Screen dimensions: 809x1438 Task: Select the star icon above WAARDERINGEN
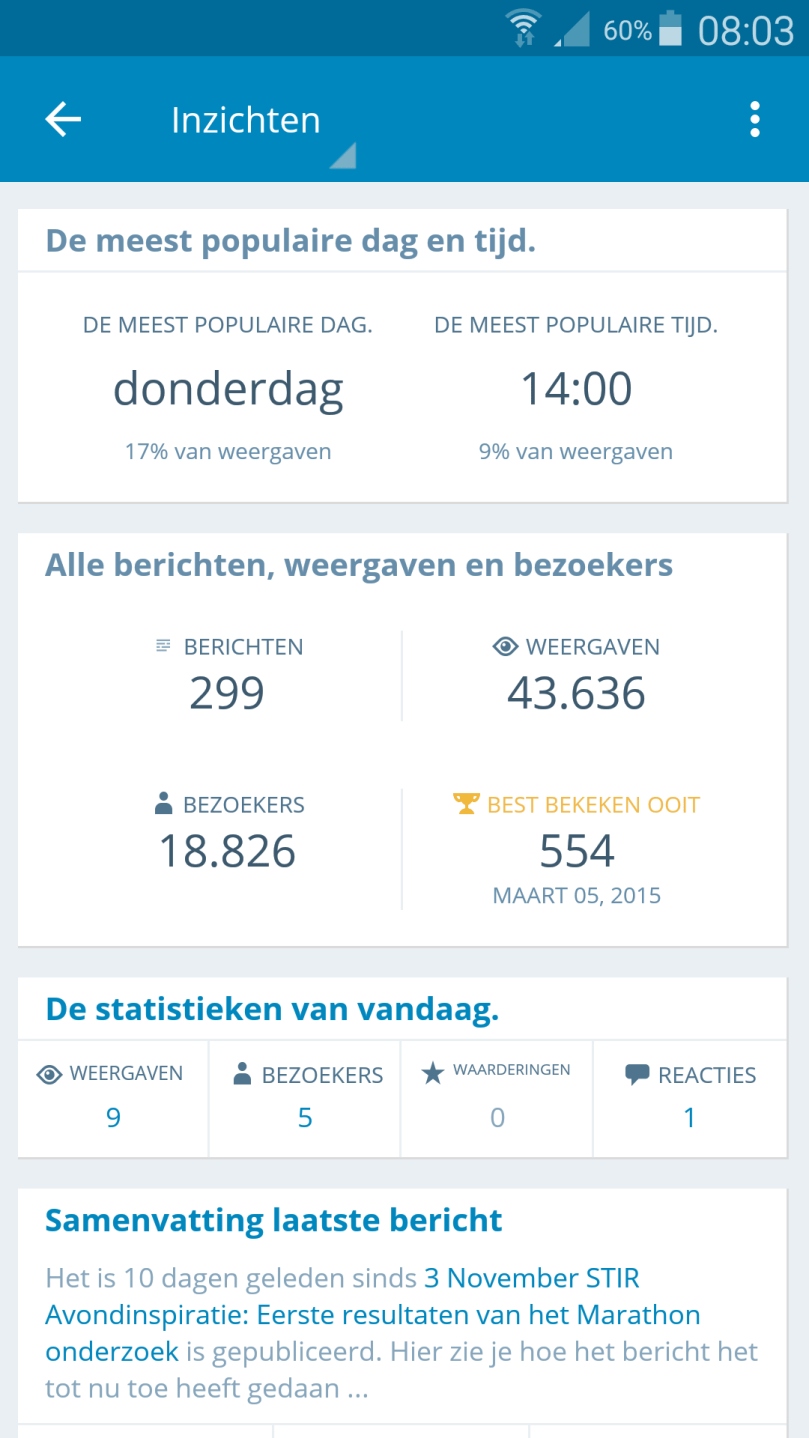pyautogui.click(x=433, y=1074)
